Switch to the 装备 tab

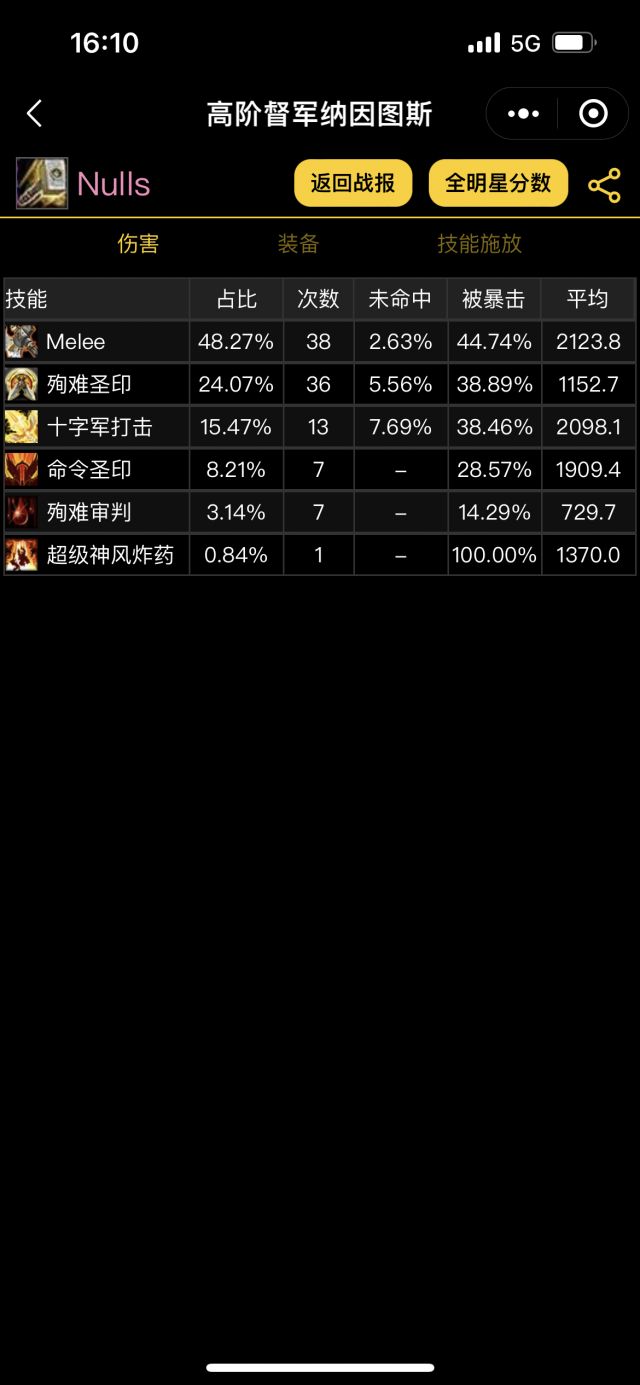pos(298,243)
